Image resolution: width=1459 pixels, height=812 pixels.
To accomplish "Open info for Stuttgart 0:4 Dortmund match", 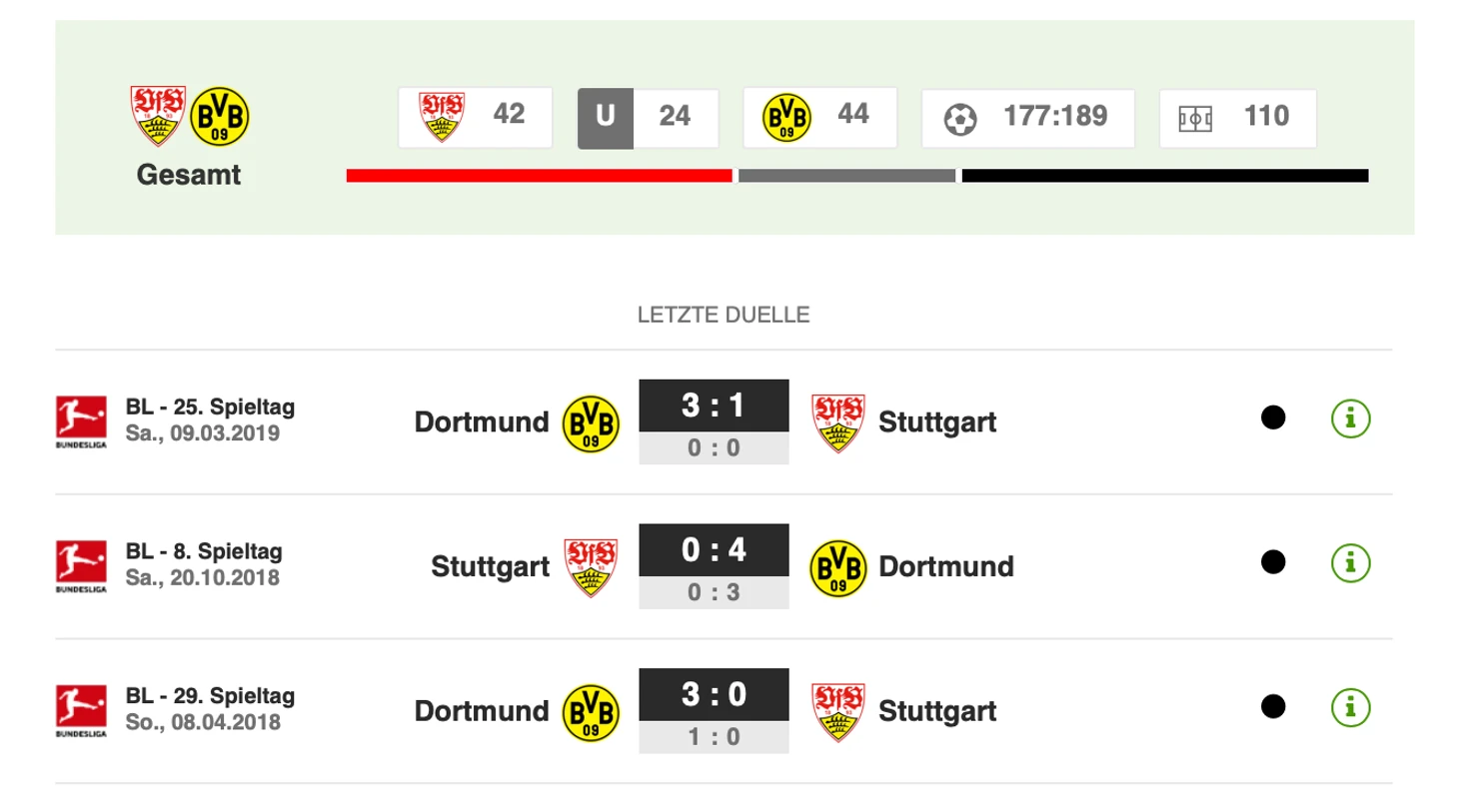I will click(x=1350, y=563).
